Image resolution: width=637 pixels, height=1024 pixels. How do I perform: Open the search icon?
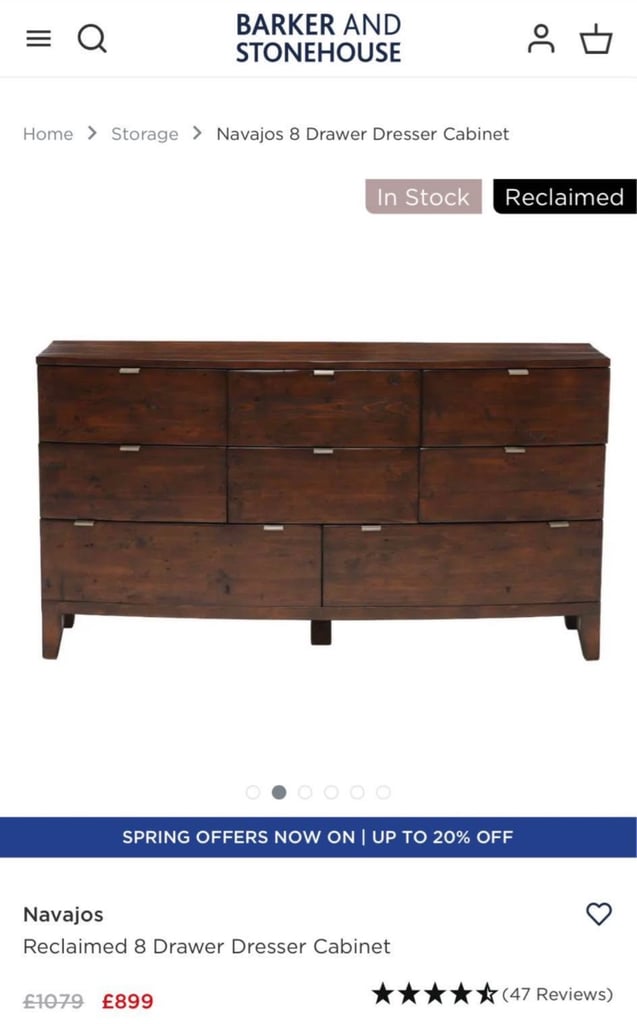click(x=92, y=39)
